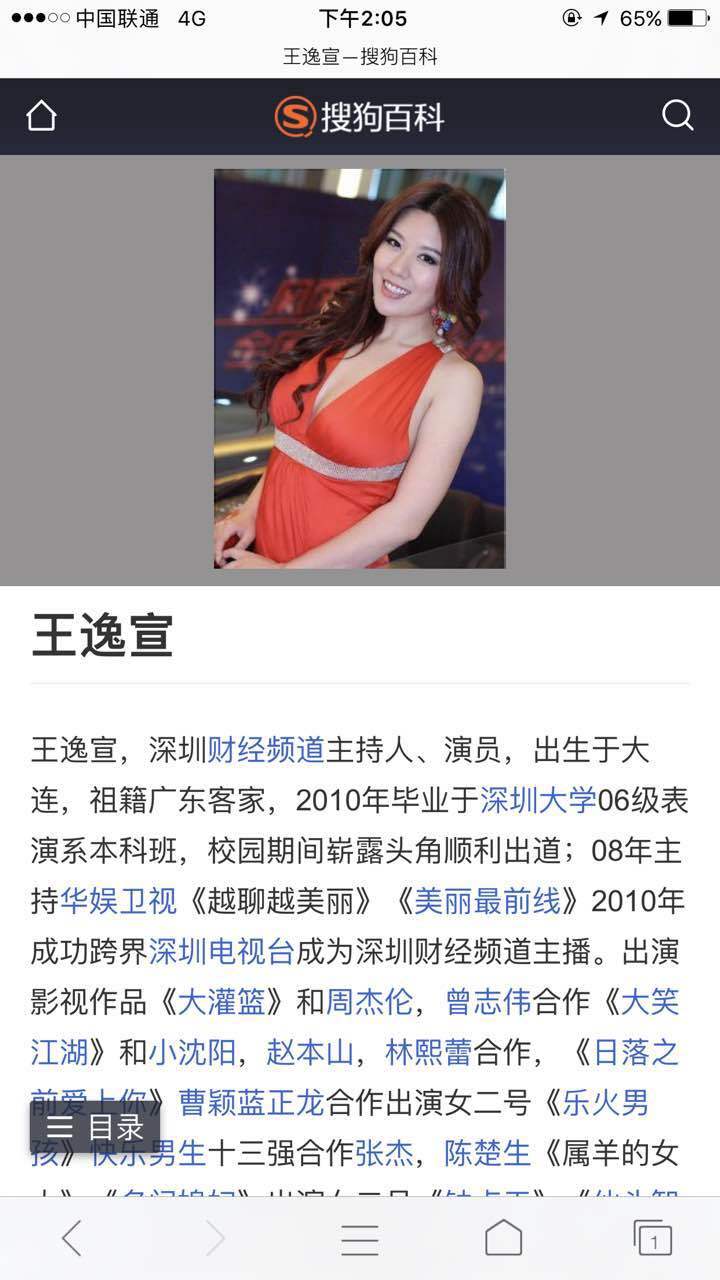Show the open browser tabs
720x1280 pixels.
pyautogui.click(x=652, y=1238)
